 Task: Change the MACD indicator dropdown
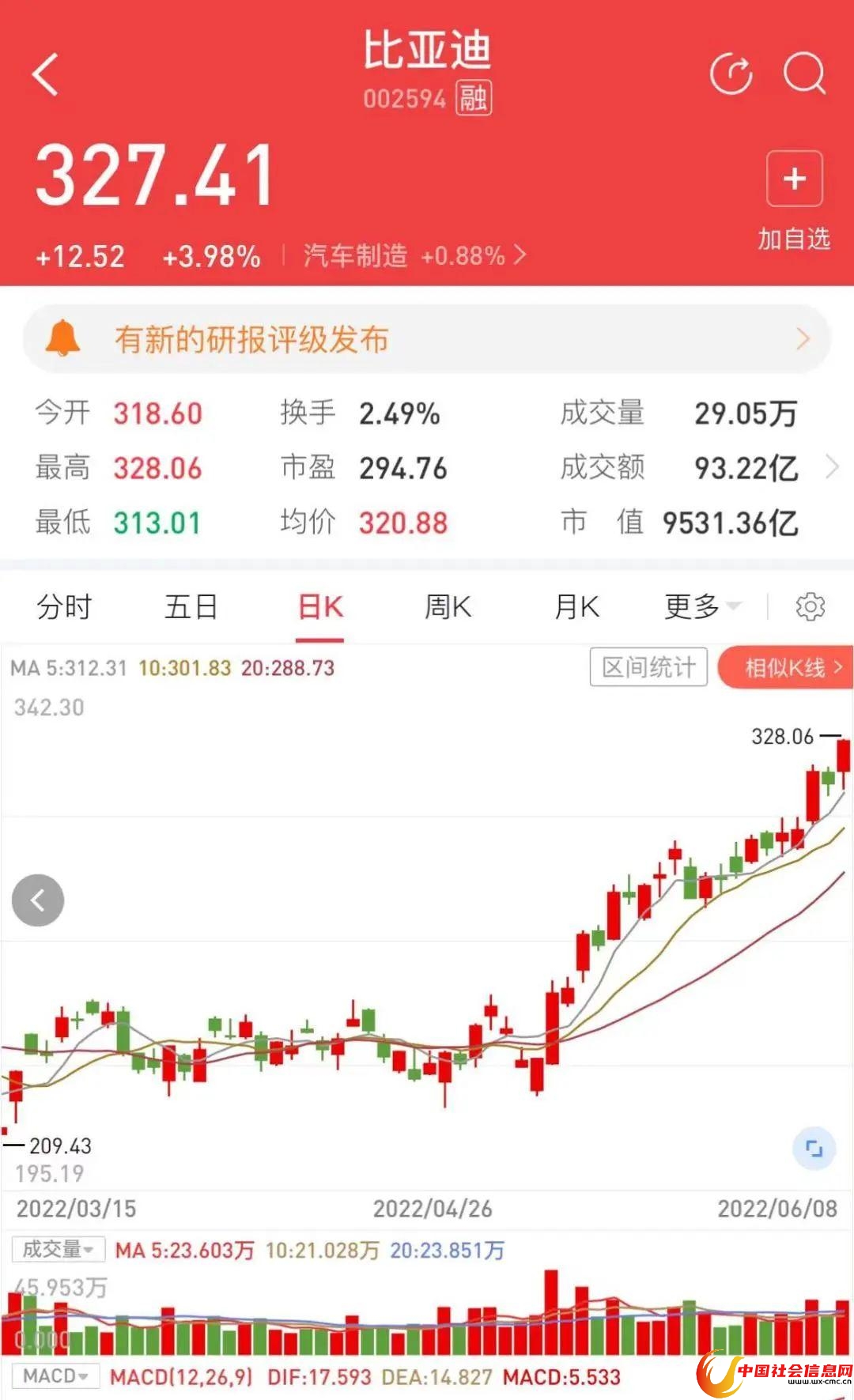(55, 1376)
